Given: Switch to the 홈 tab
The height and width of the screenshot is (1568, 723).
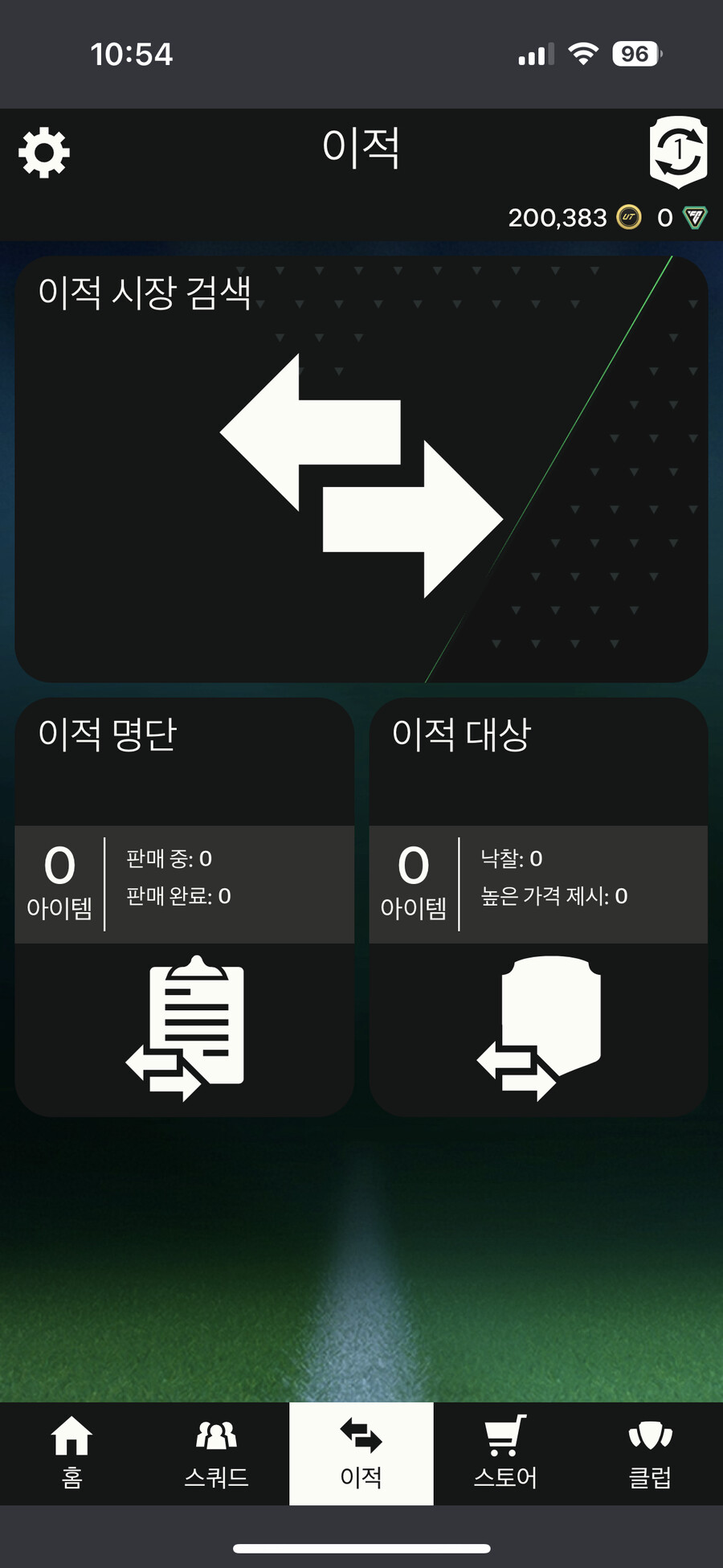Looking at the screenshot, I should [x=71, y=1455].
